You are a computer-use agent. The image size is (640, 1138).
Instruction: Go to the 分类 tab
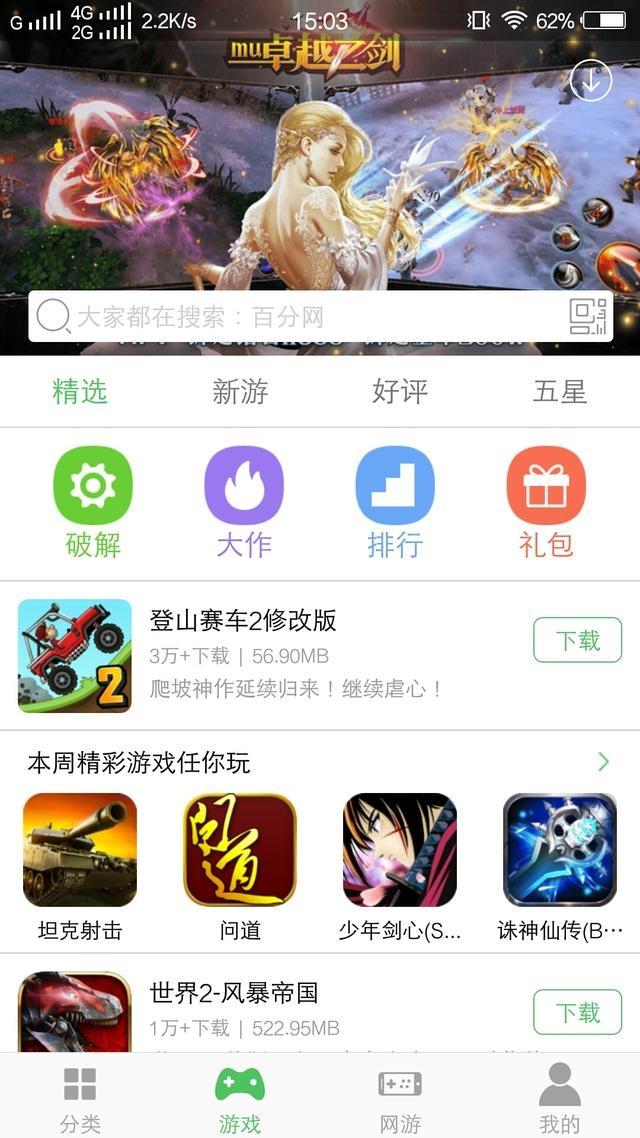[80, 1098]
